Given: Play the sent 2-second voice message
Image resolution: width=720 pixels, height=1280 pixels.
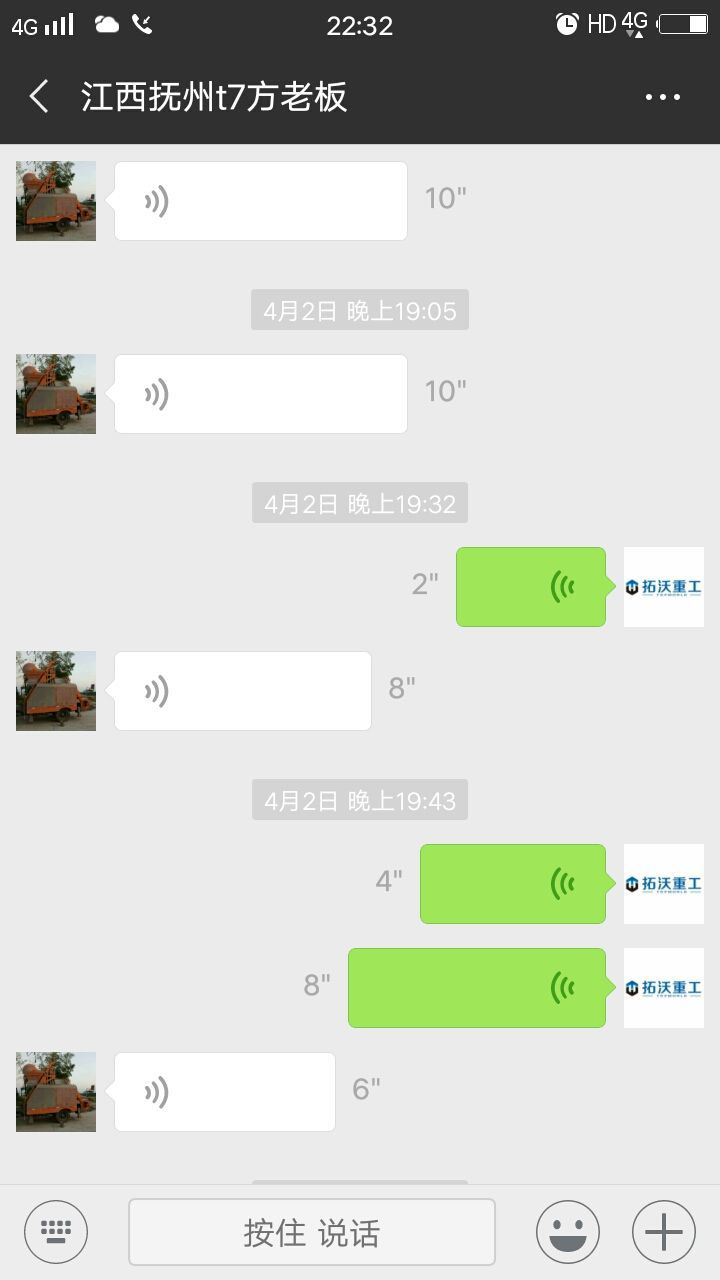Looking at the screenshot, I should click(531, 587).
